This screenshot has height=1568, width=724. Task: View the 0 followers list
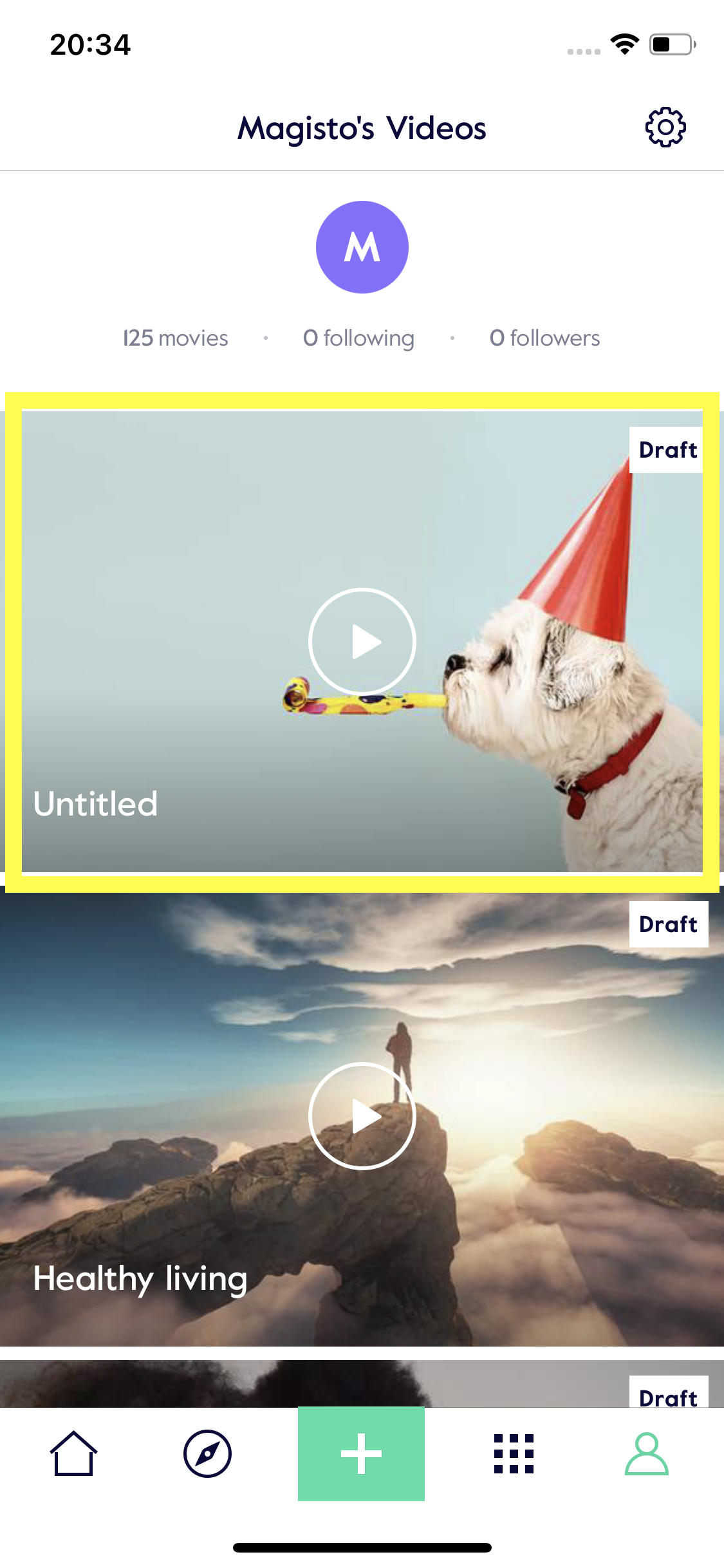544,338
